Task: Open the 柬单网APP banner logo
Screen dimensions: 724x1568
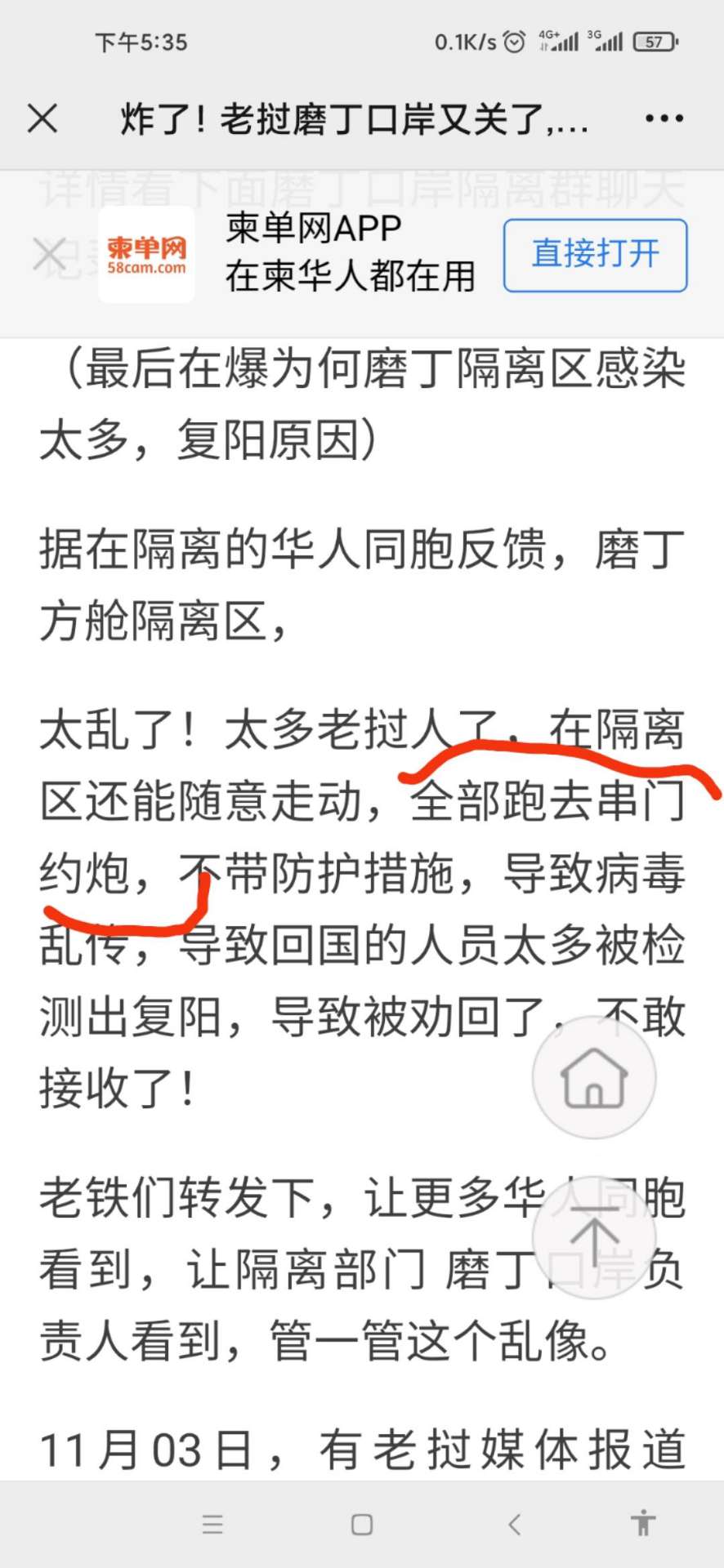Action: tap(147, 255)
